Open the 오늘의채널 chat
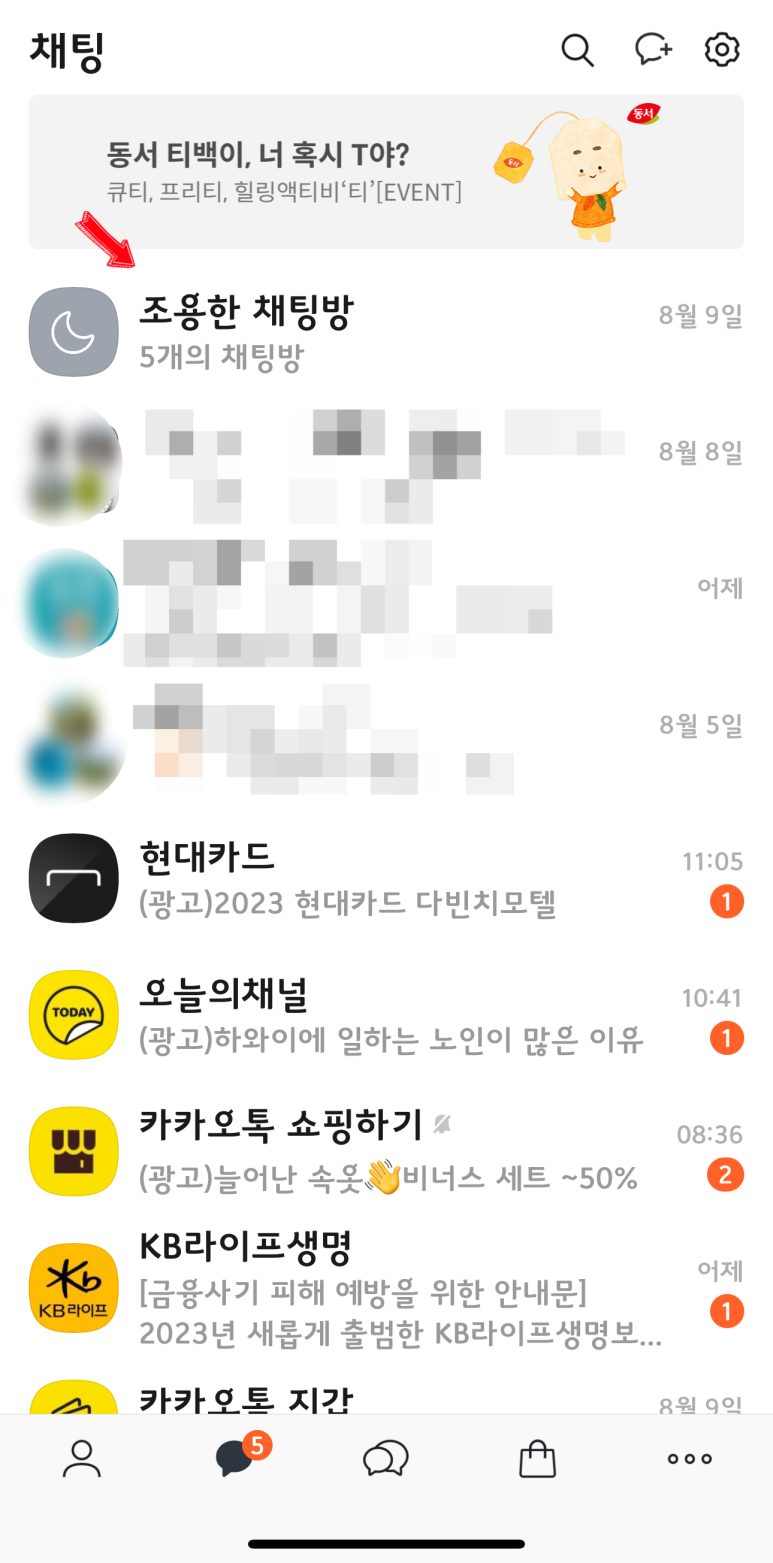This screenshot has height=1563, width=773. point(386,1015)
